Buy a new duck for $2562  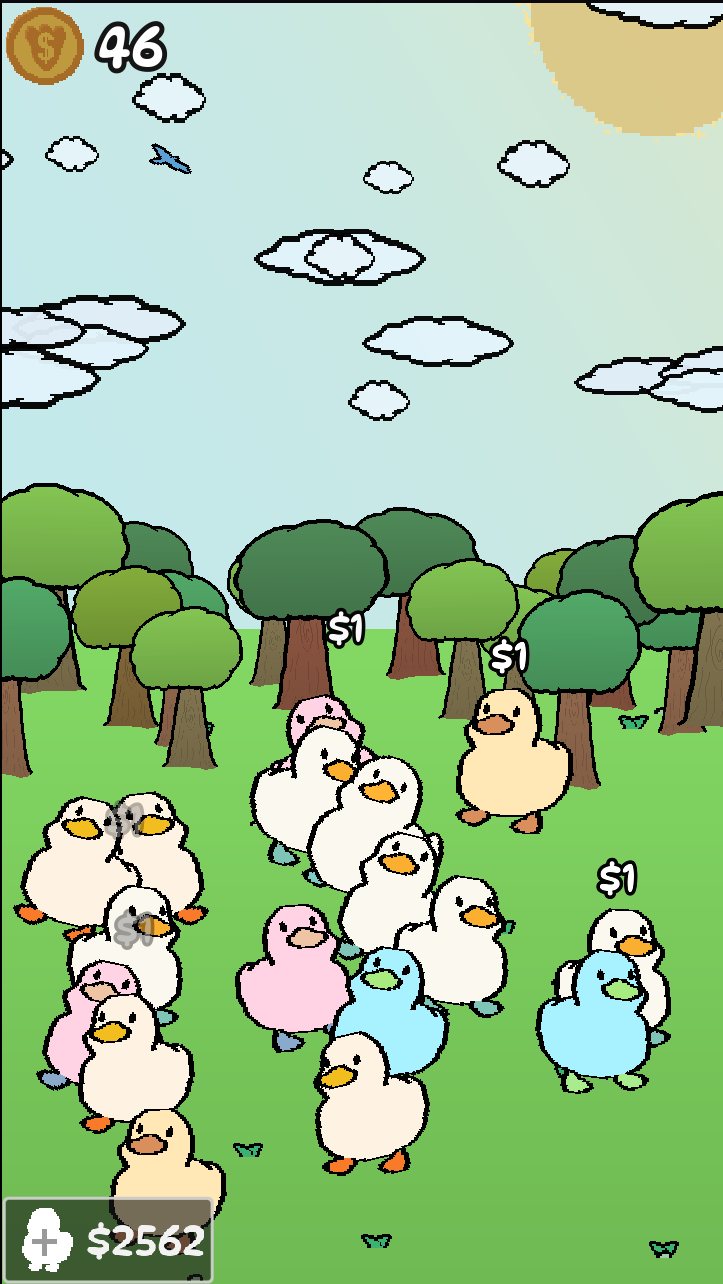click(108, 1240)
